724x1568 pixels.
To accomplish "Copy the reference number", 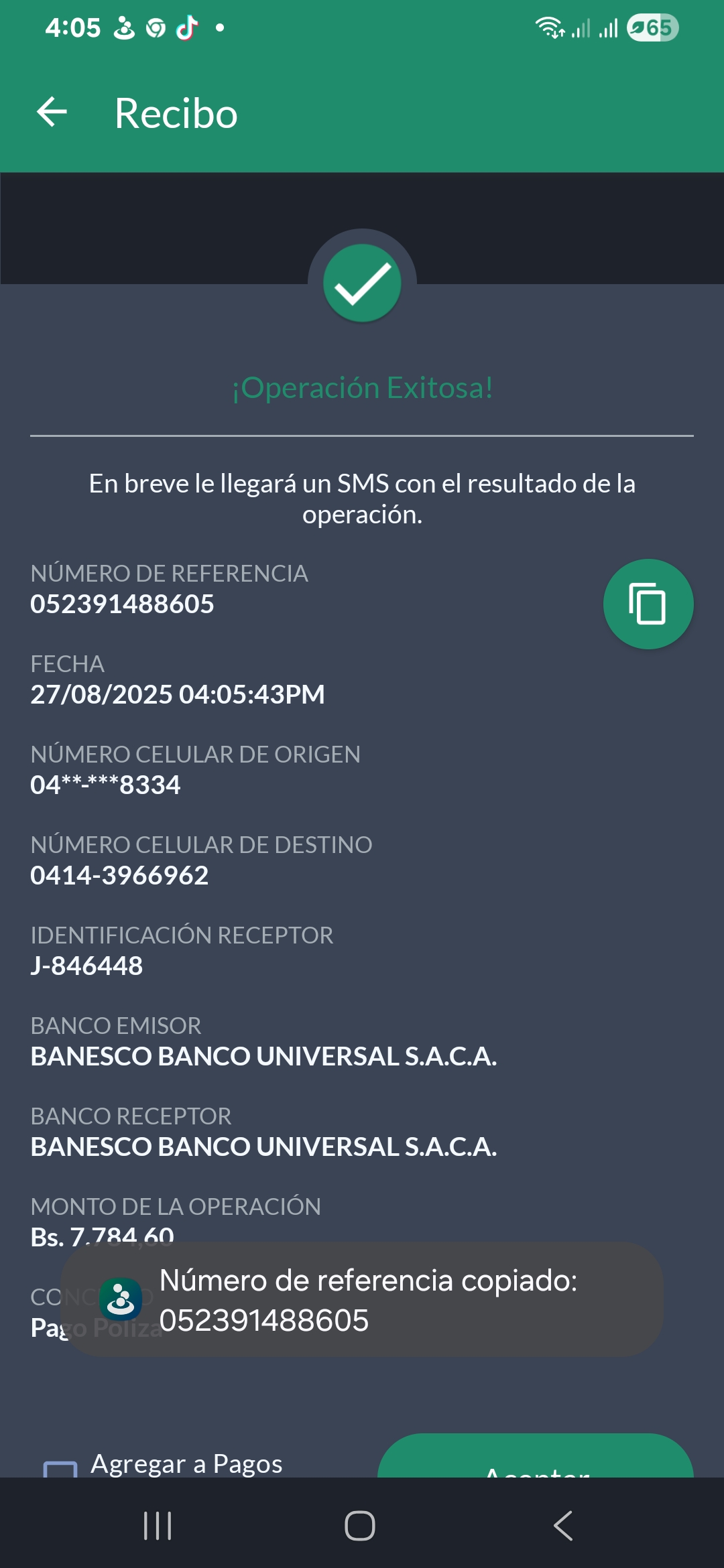I will coord(648,604).
